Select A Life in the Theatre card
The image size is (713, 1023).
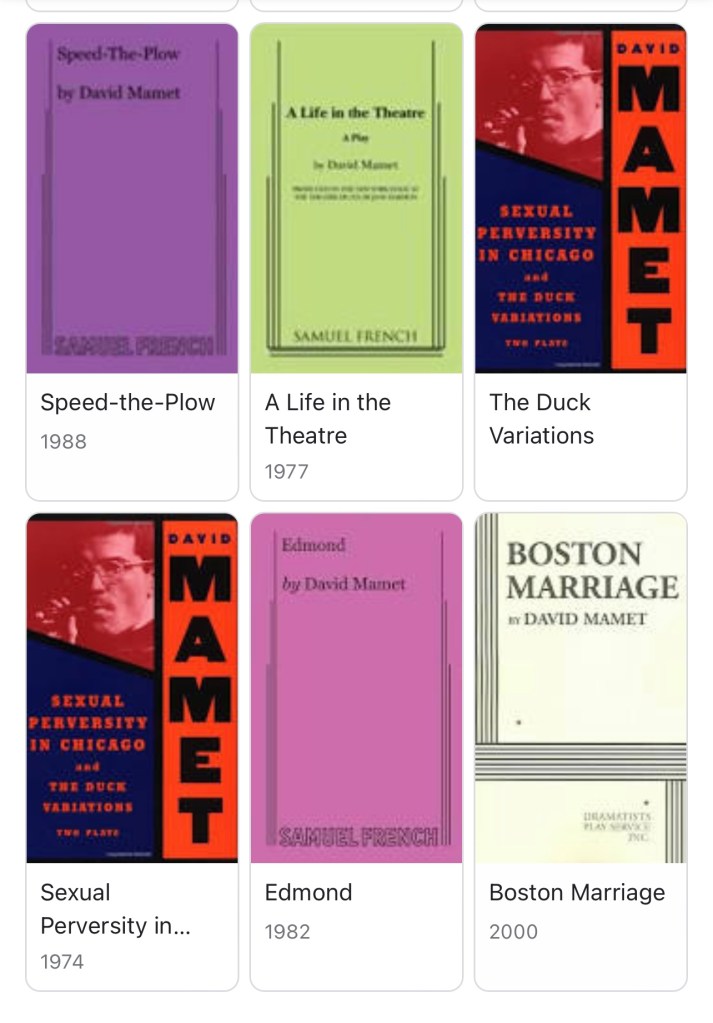356,262
